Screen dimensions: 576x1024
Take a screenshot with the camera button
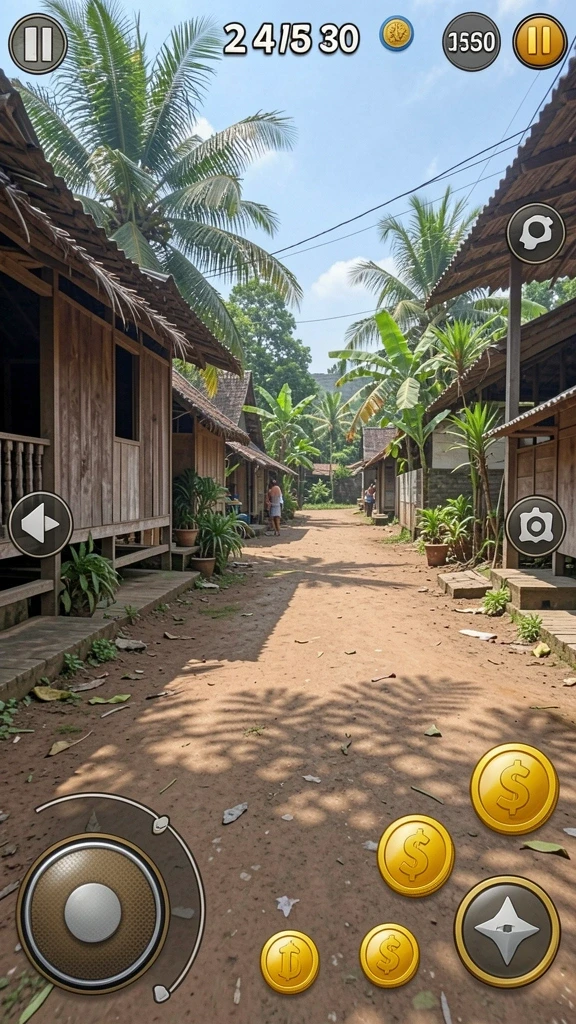click(x=536, y=526)
